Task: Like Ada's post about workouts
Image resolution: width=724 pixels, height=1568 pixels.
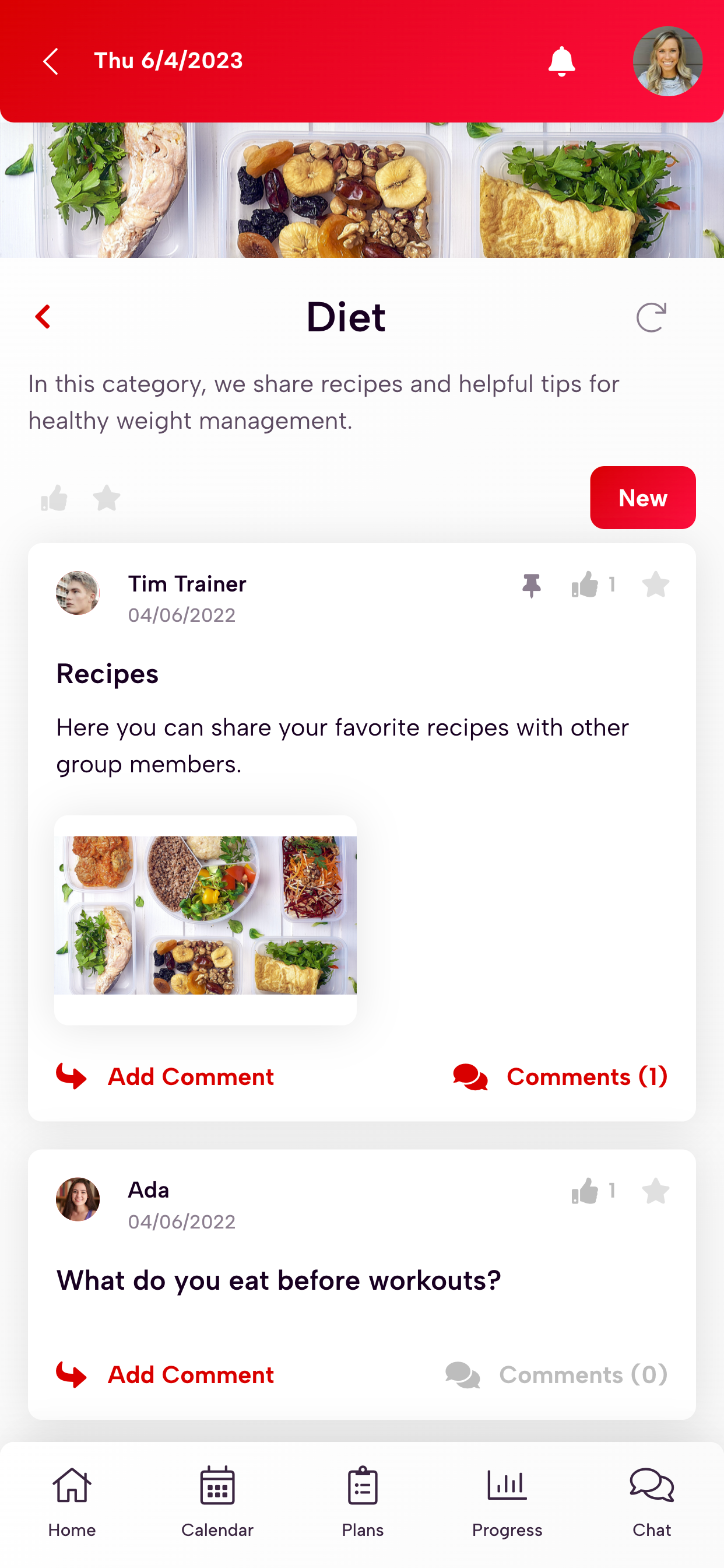Action: pos(585,1191)
